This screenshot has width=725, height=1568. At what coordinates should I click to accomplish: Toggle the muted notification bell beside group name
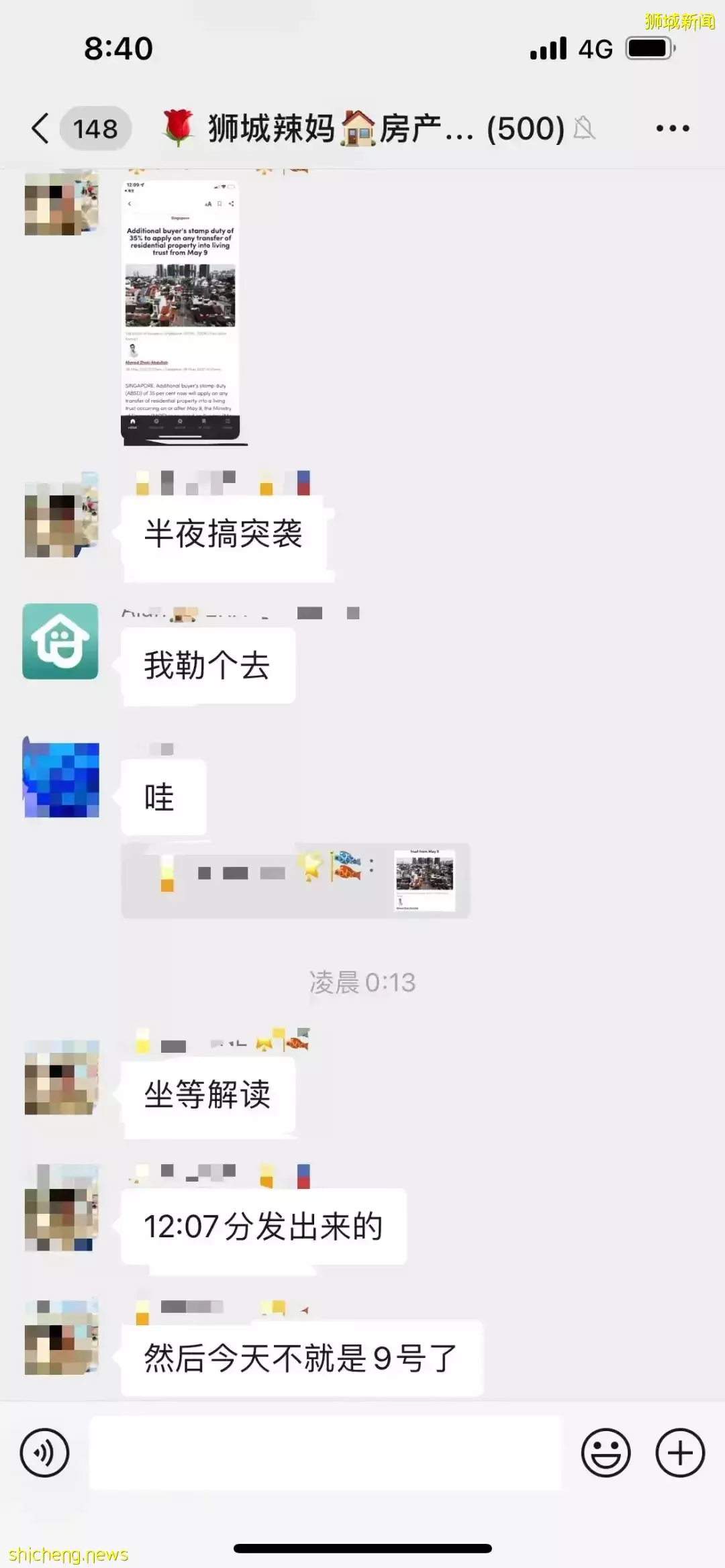coord(584,129)
